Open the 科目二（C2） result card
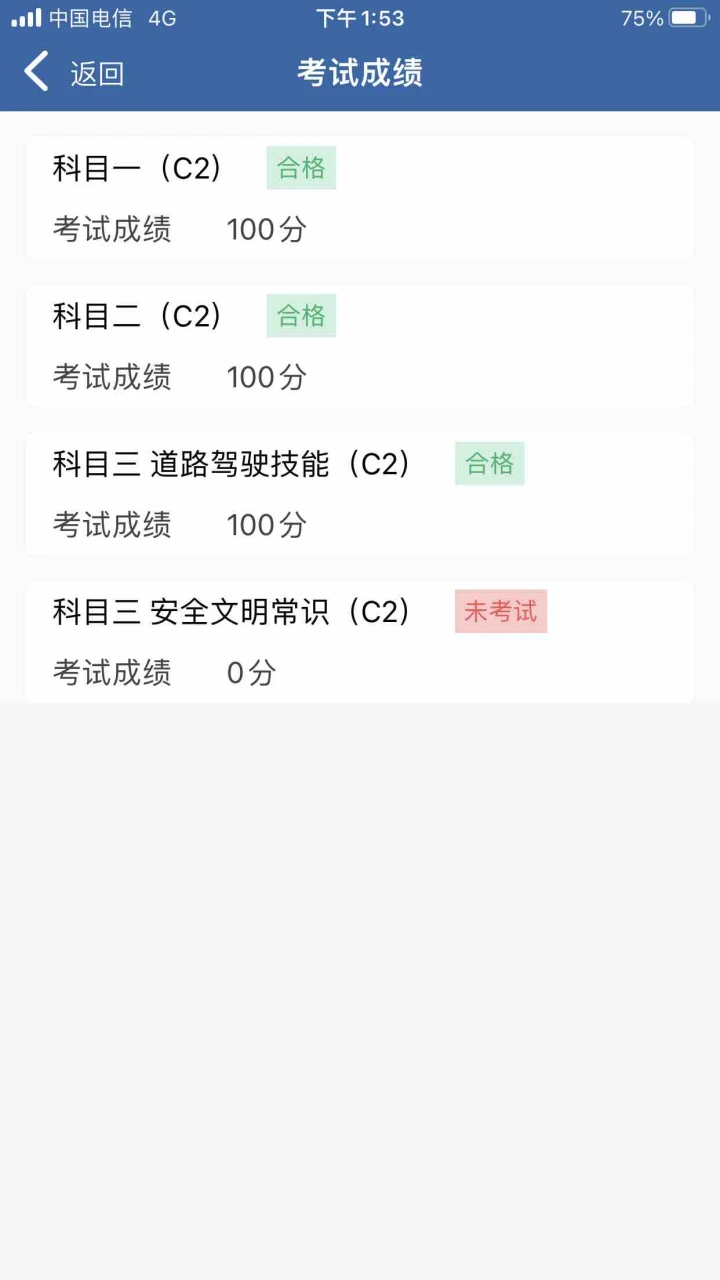The width and height of the screenshot is (720, 1280). click(x=359, y=346)
